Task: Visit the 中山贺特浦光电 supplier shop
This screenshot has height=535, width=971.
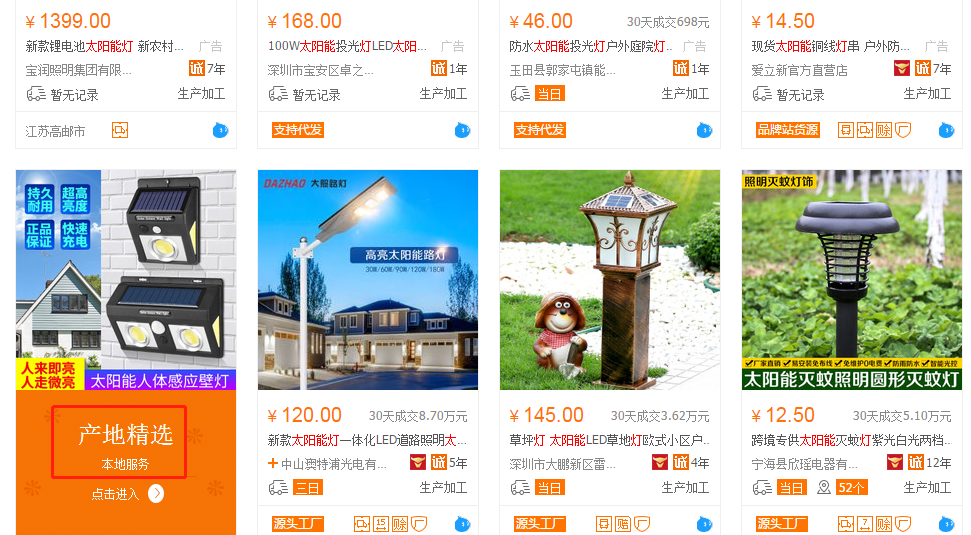Action: pos(333,464)
